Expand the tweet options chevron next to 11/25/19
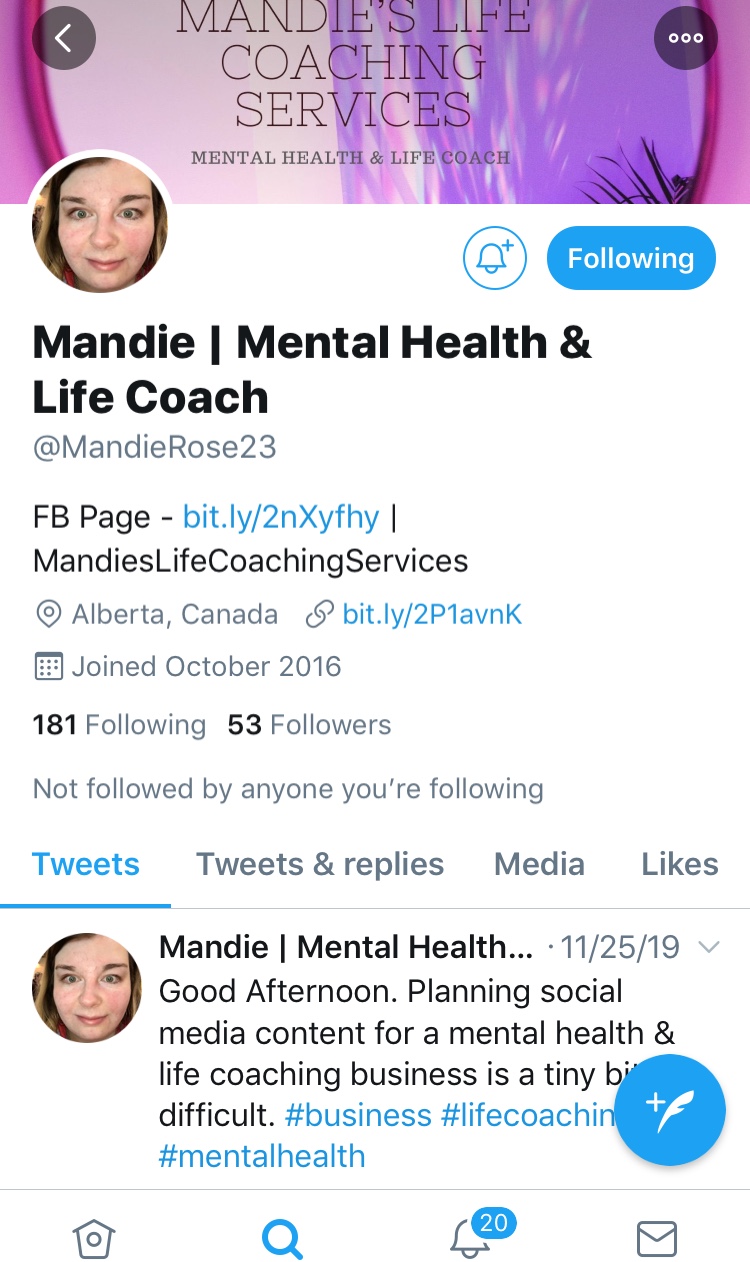750x1262 pixels. point(708,947)
